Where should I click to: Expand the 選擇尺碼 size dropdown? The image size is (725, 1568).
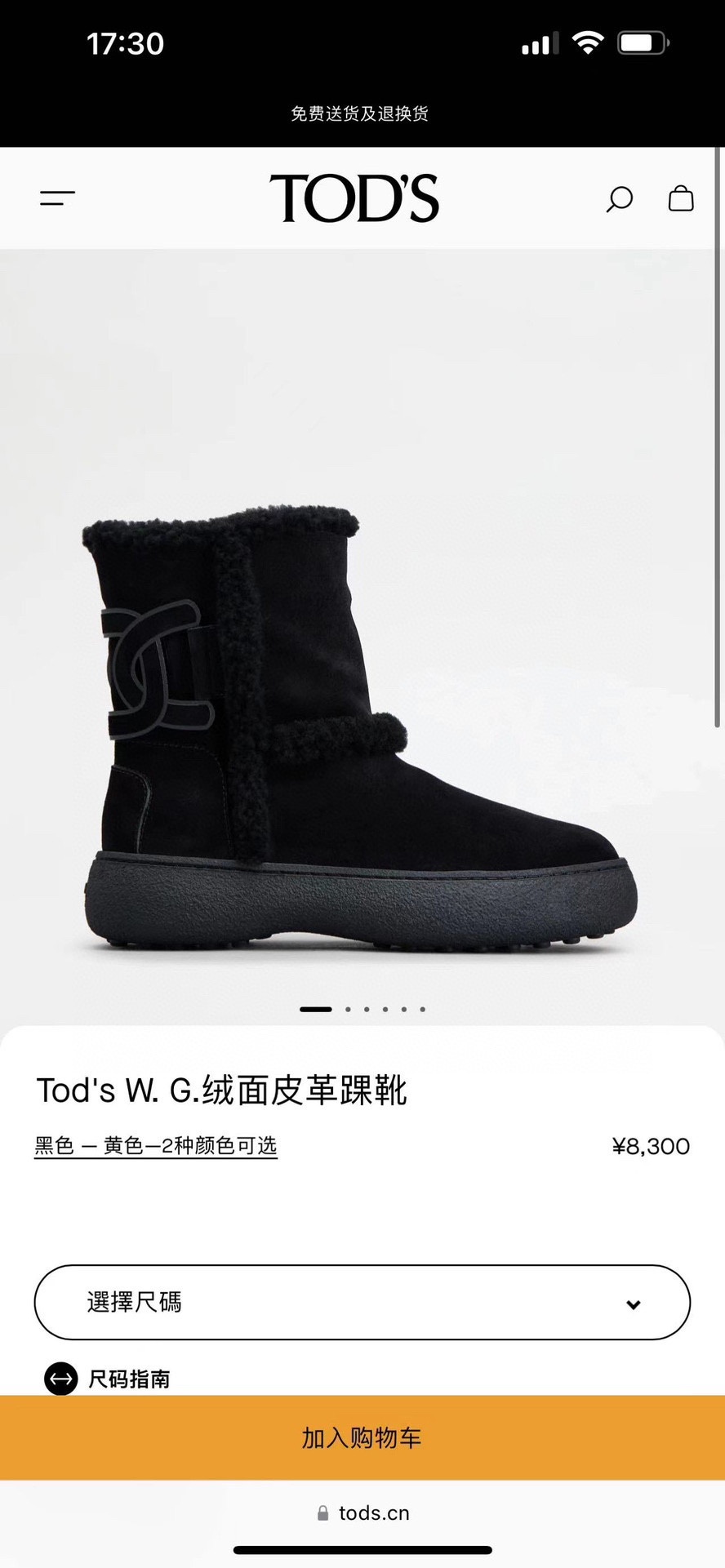[x=362, y=1303]
